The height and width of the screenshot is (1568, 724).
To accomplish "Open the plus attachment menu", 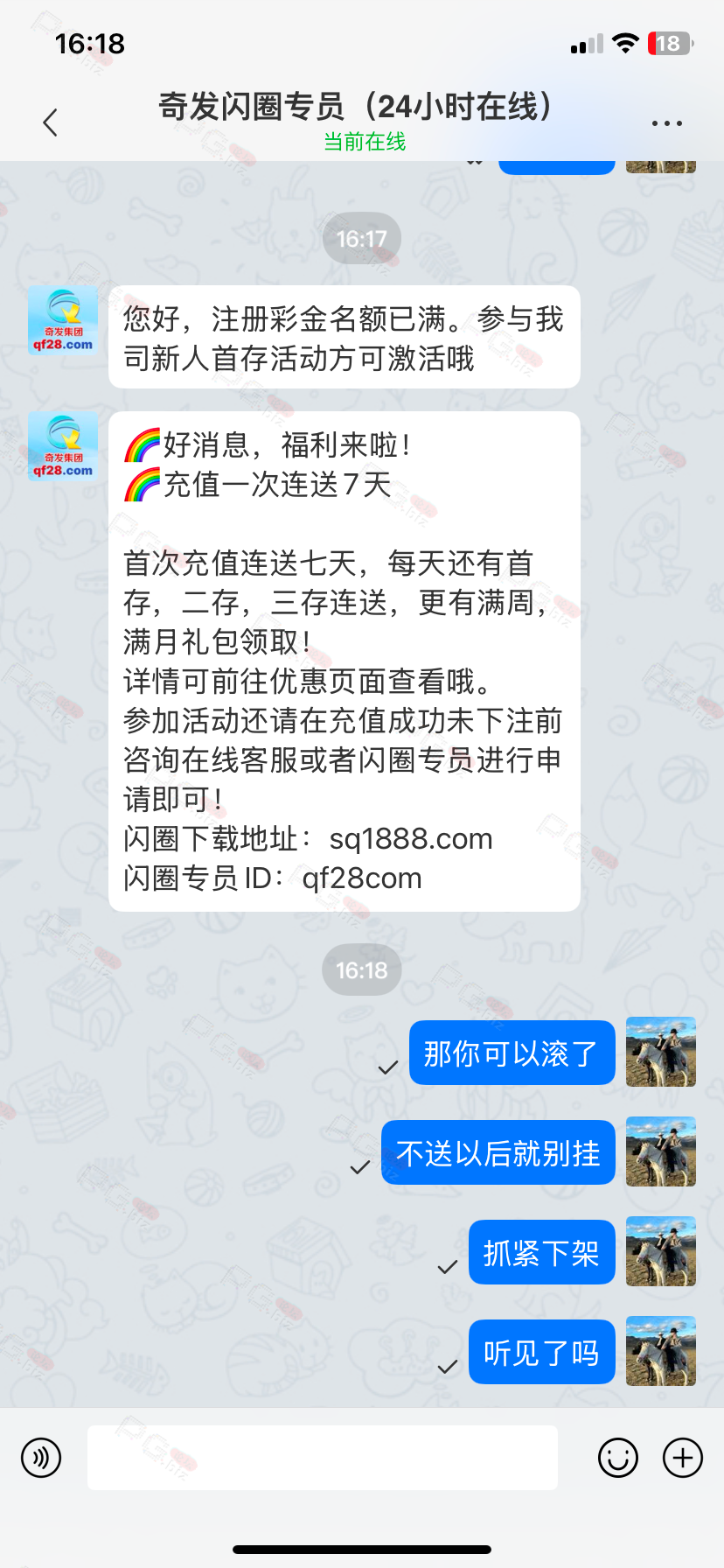I will pyautogui.click(x=683, y=1458).
